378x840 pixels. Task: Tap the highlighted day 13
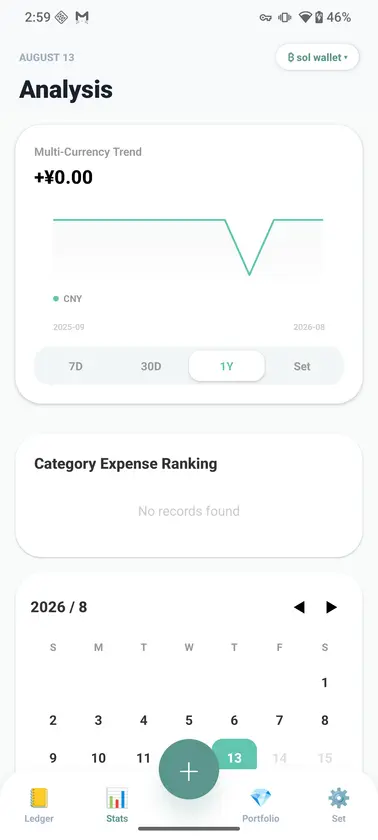235,755
